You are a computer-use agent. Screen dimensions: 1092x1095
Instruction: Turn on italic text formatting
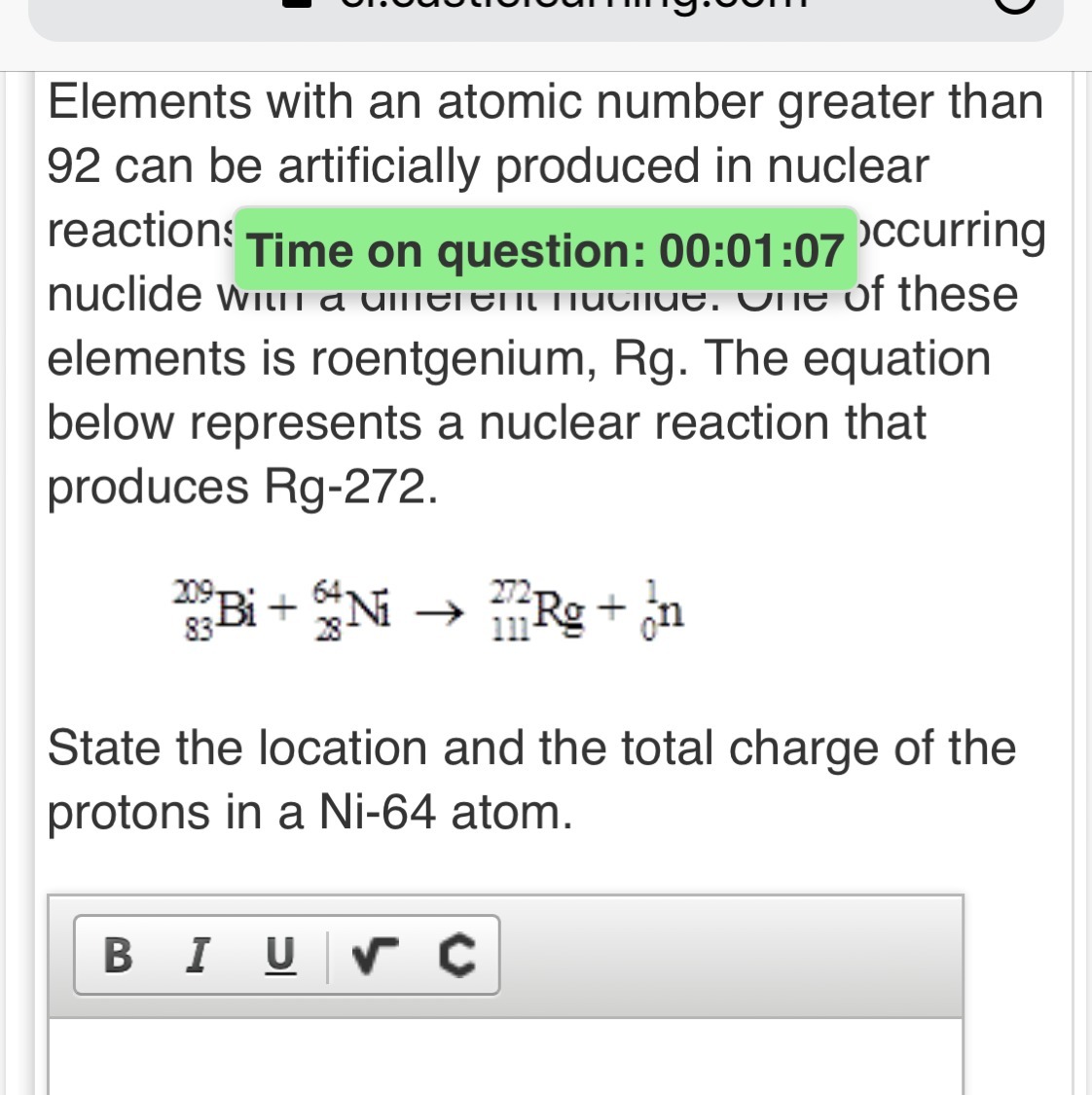[199, 955]
